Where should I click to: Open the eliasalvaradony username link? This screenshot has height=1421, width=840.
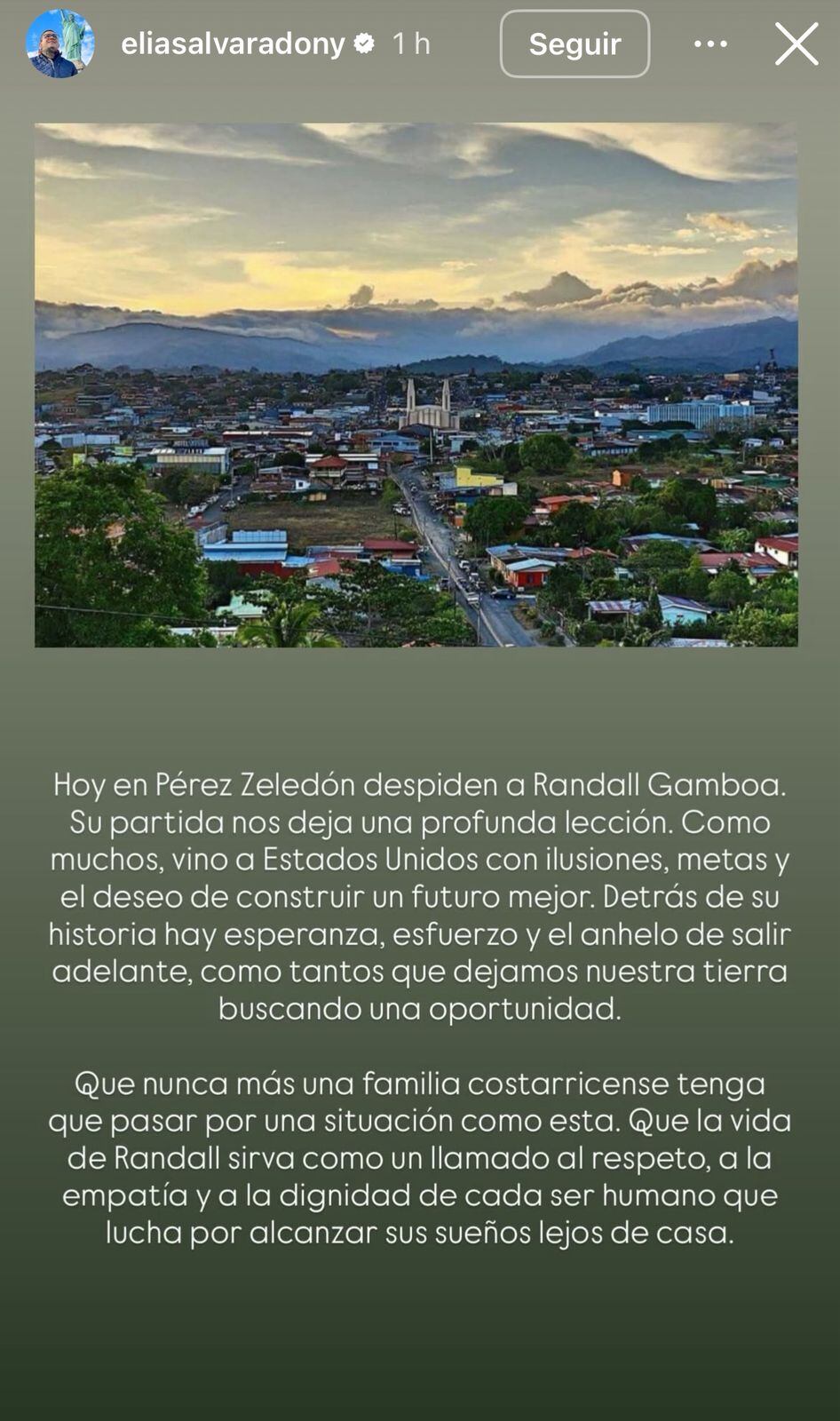tap(233, 44)
